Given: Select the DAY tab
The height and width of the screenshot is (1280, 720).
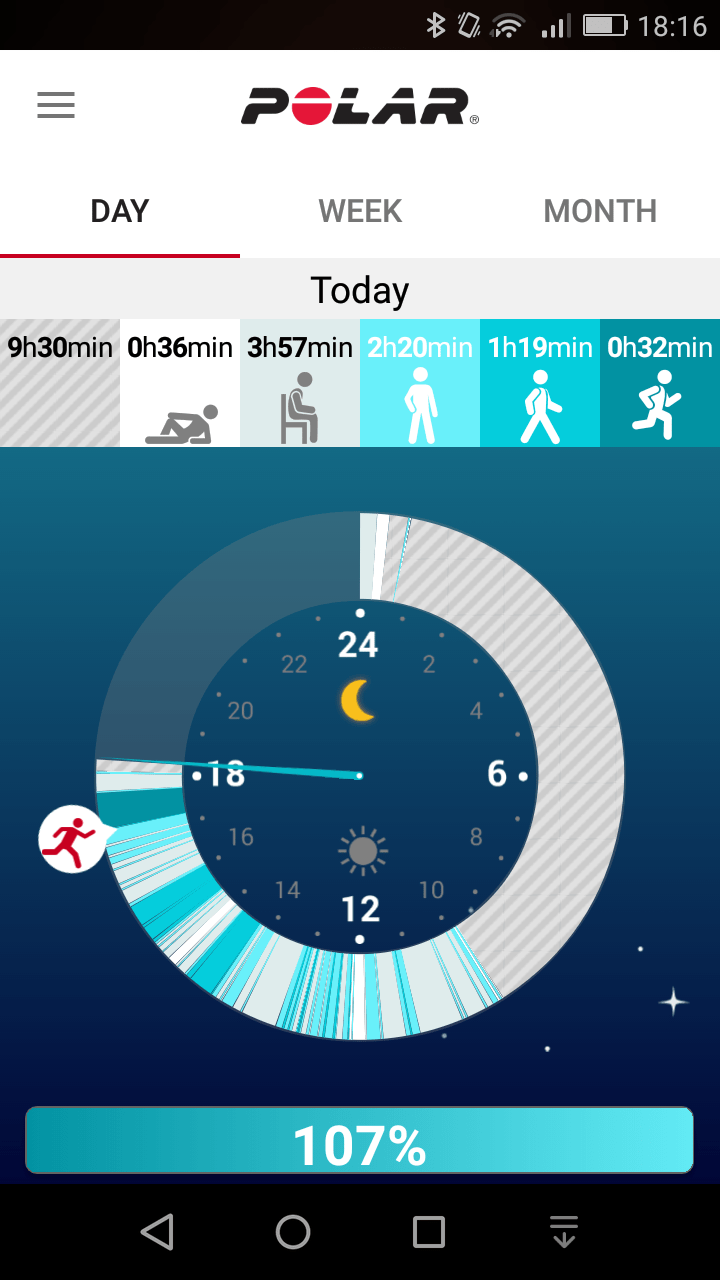Looking at the screenshot, I should [120, 211].
